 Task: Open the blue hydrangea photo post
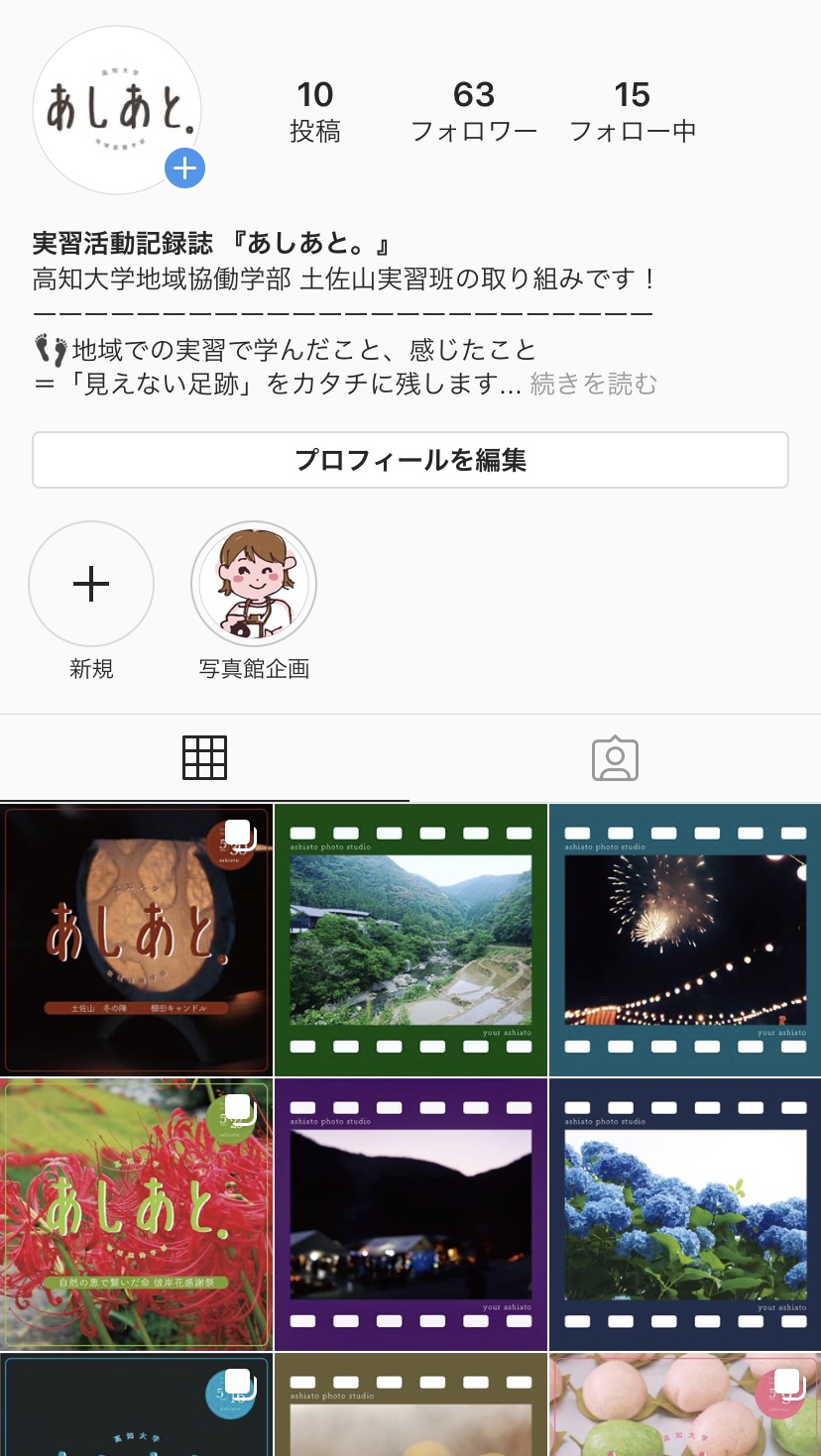(x=685, y=1214)
